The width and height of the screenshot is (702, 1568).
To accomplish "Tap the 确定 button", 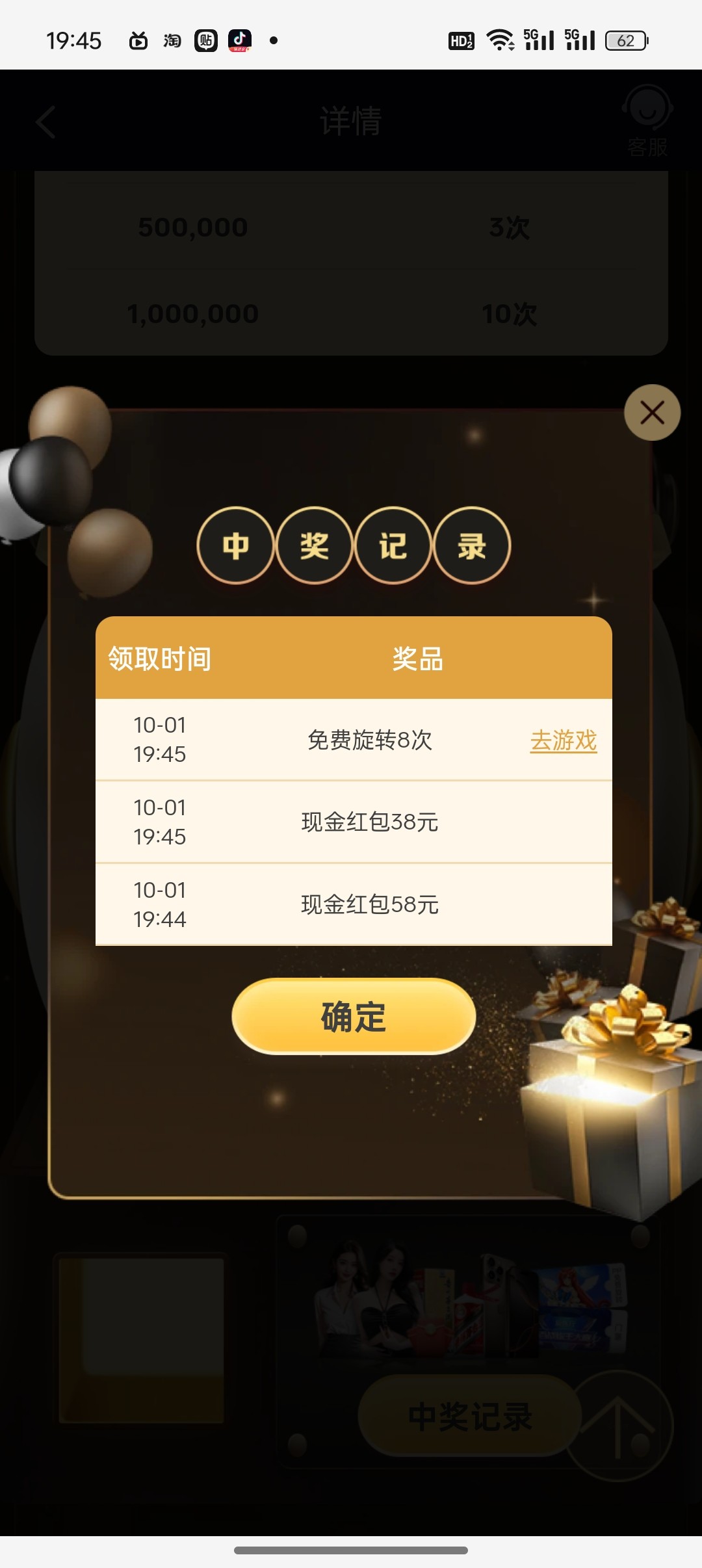I will coord(354,1016).
